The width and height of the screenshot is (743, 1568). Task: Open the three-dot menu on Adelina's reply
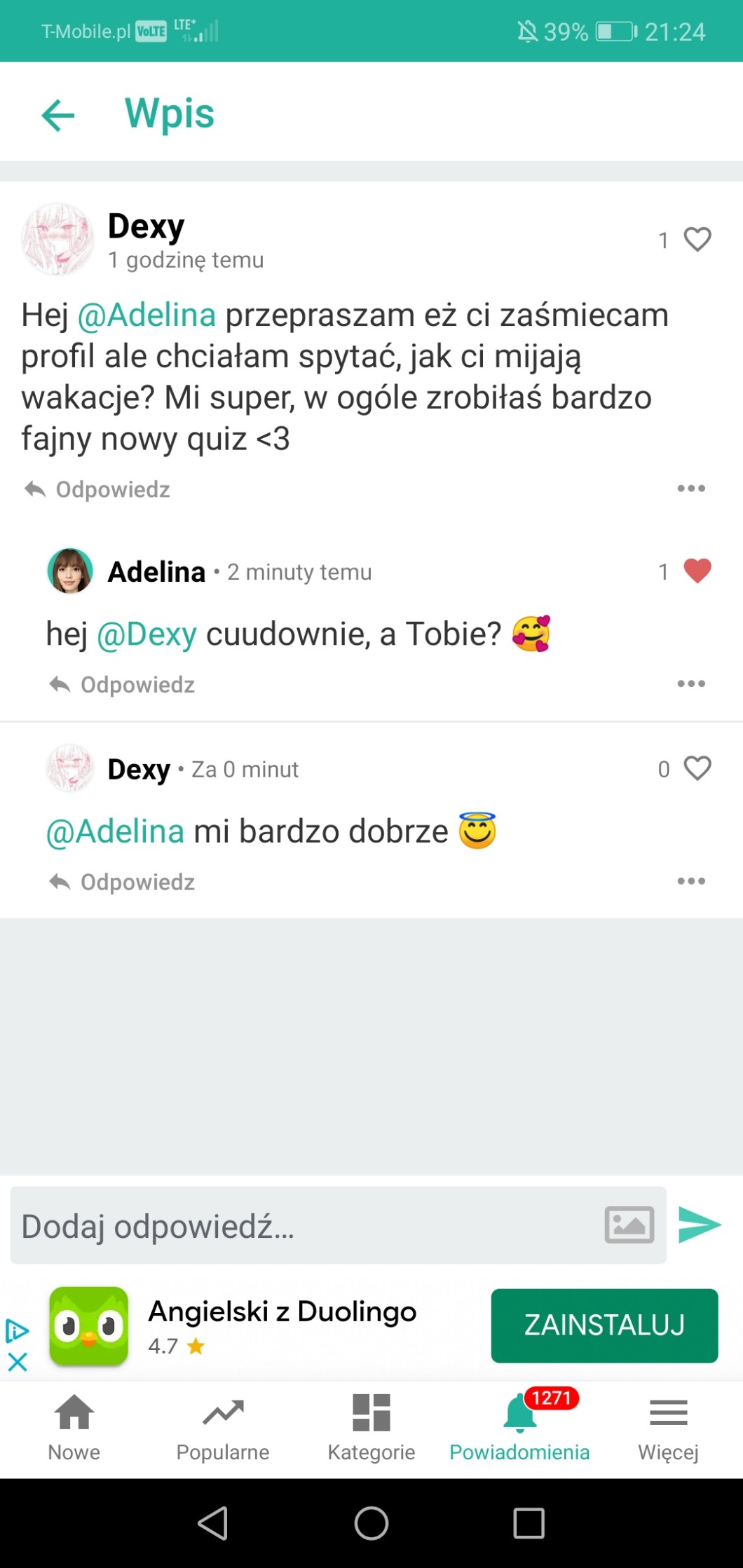tap(691, 684)
